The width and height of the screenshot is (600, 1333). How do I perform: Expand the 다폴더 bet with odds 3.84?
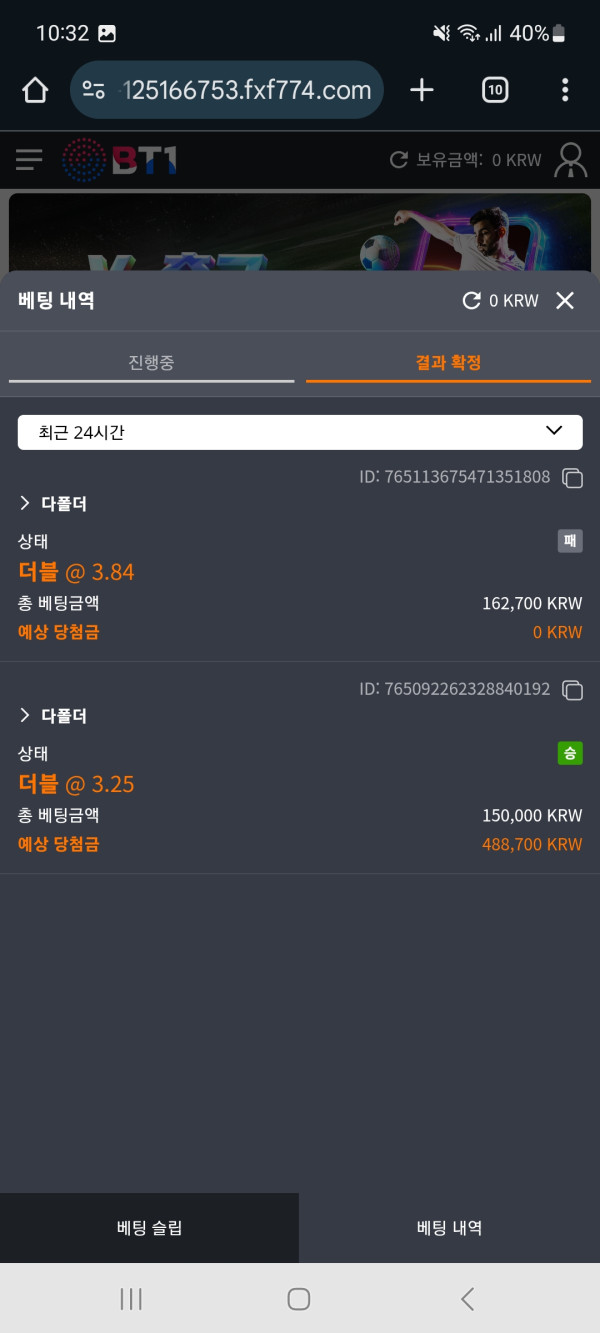tap(53, 504)
